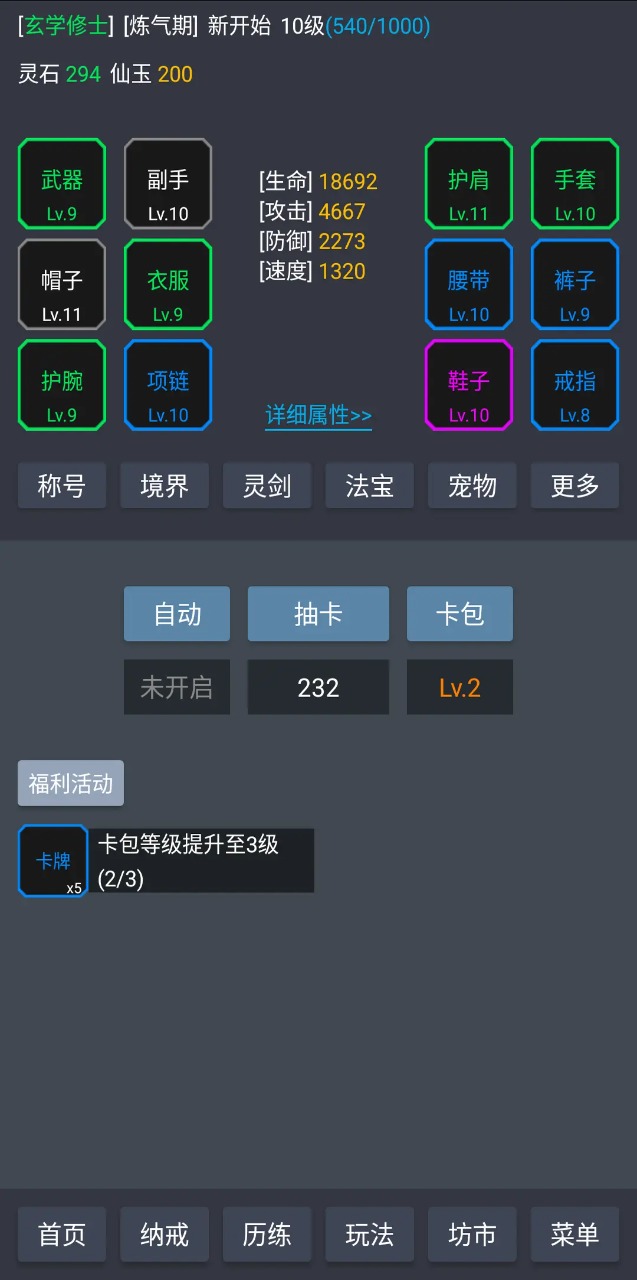Switch to the 坊市 market tab
The image size is (637, 1280).
click(472, 1234)
